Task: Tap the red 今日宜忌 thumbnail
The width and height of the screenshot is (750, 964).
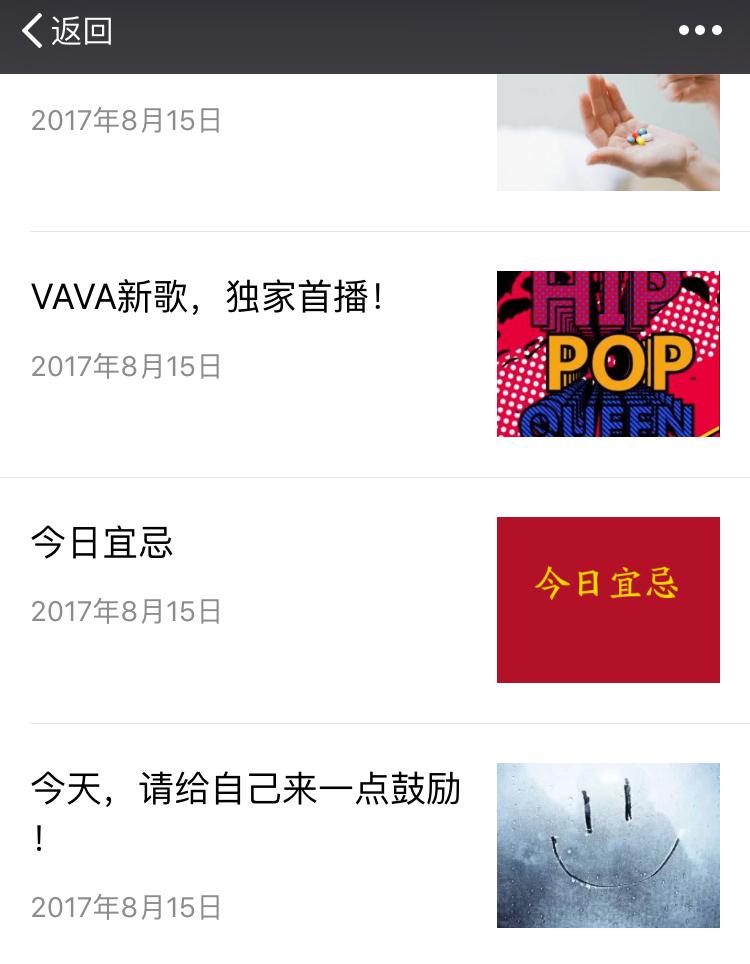Action: (x=608, y=598)
